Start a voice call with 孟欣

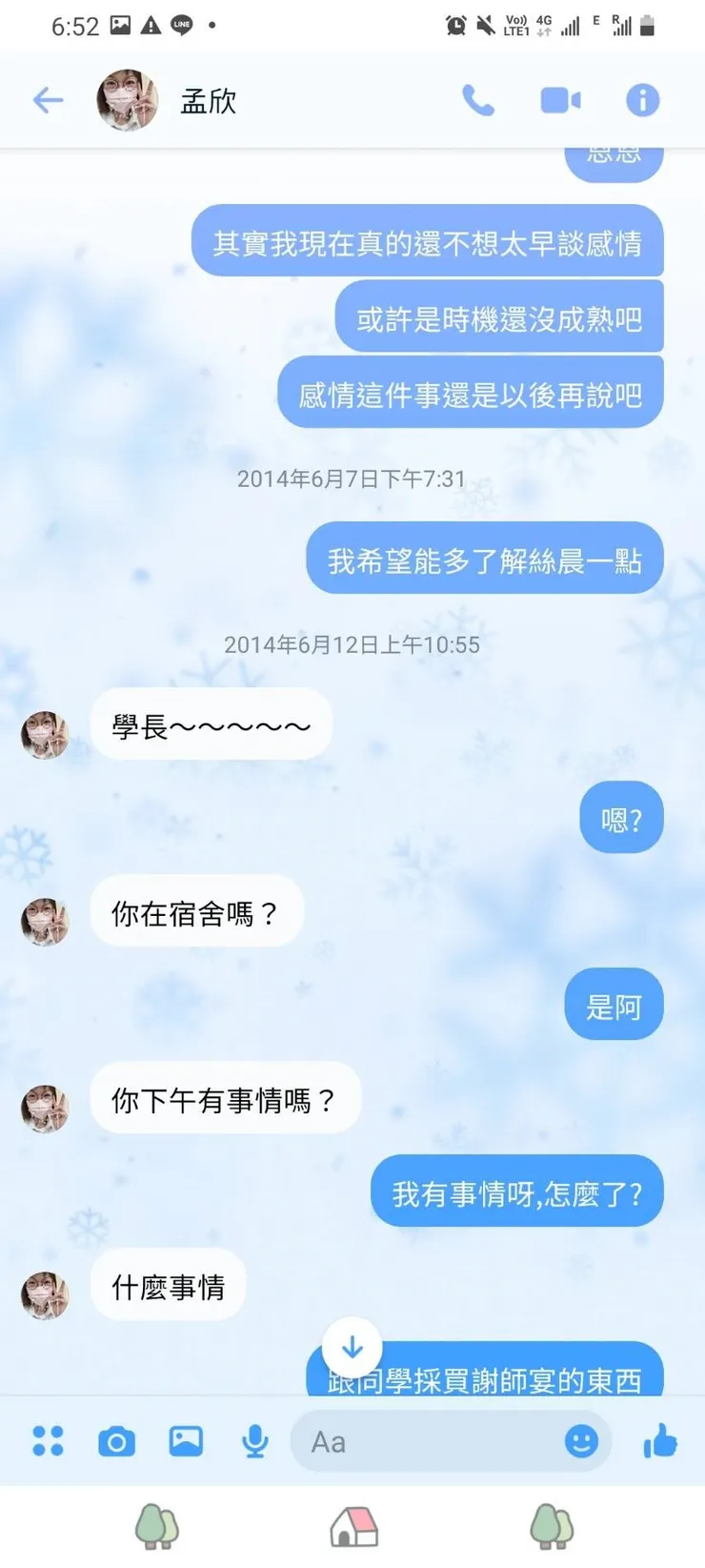479,99
